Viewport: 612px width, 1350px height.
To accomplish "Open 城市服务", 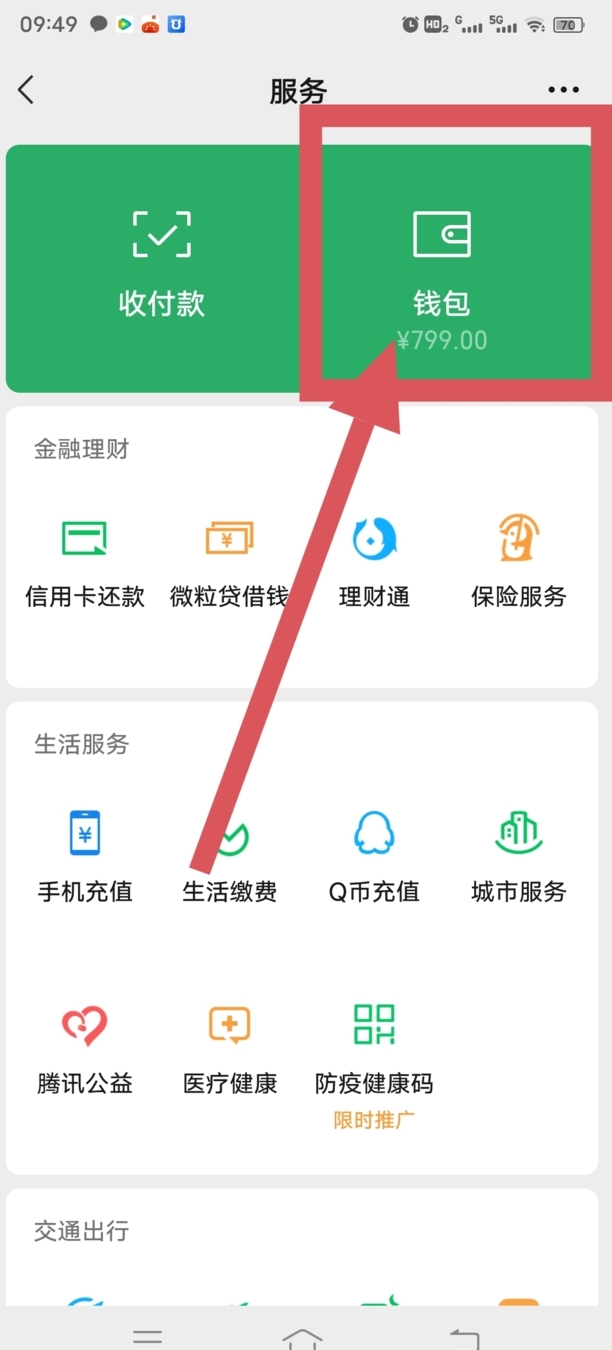I will 519,856.
